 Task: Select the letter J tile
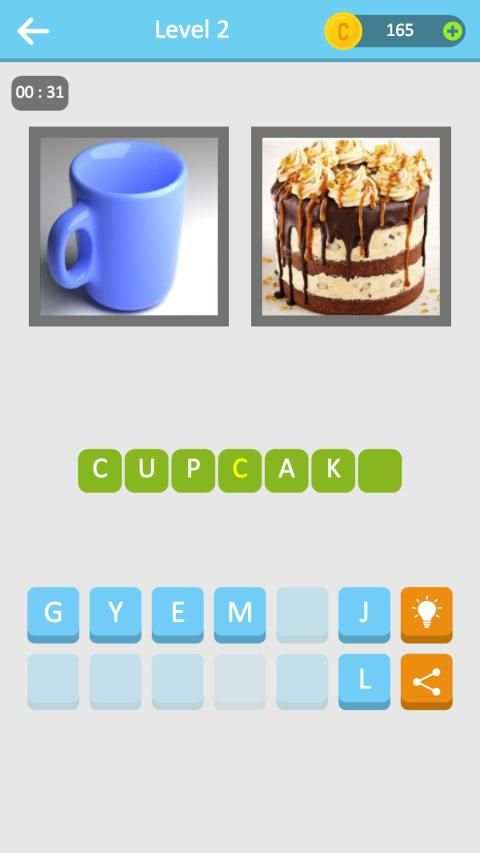pos(364,615)
